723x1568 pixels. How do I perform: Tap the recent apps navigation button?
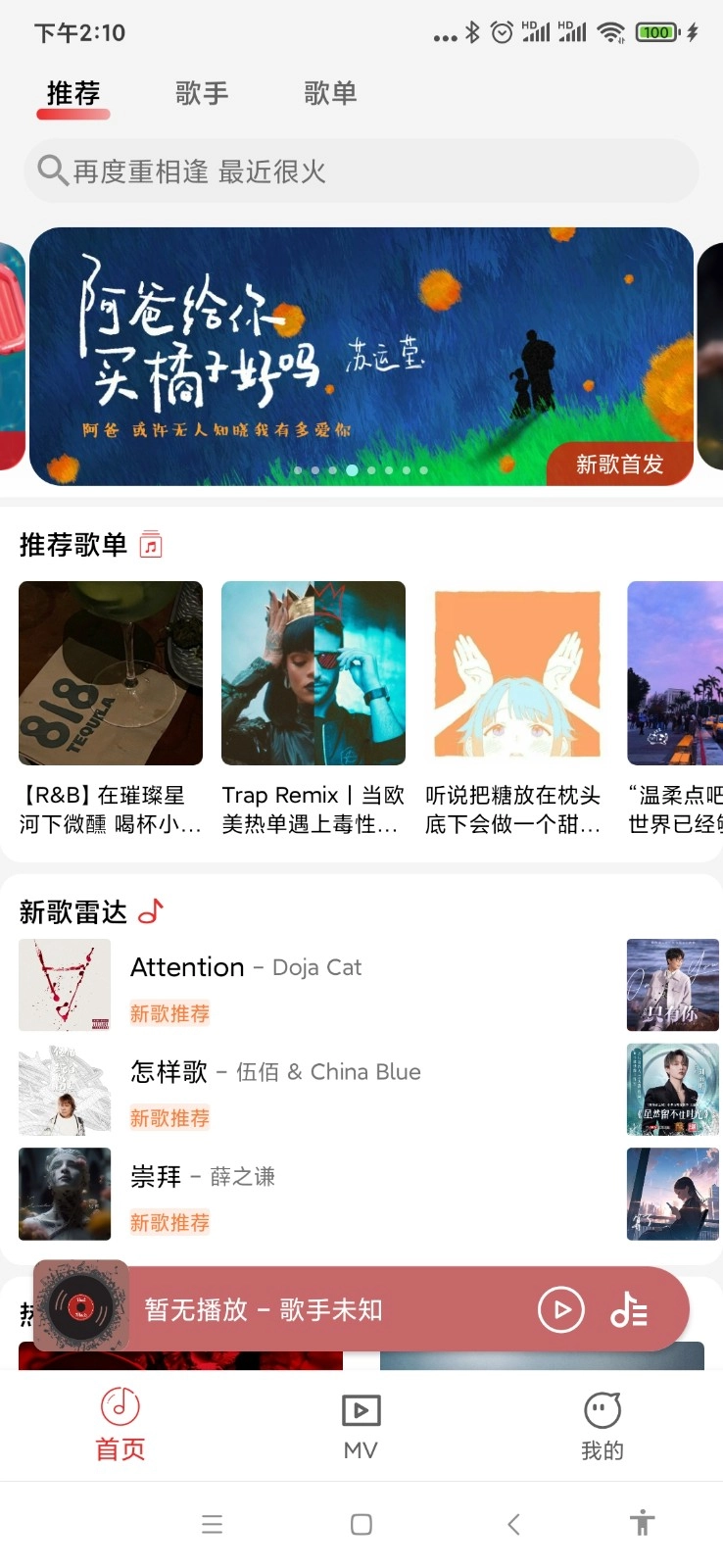coord(212,1524)
